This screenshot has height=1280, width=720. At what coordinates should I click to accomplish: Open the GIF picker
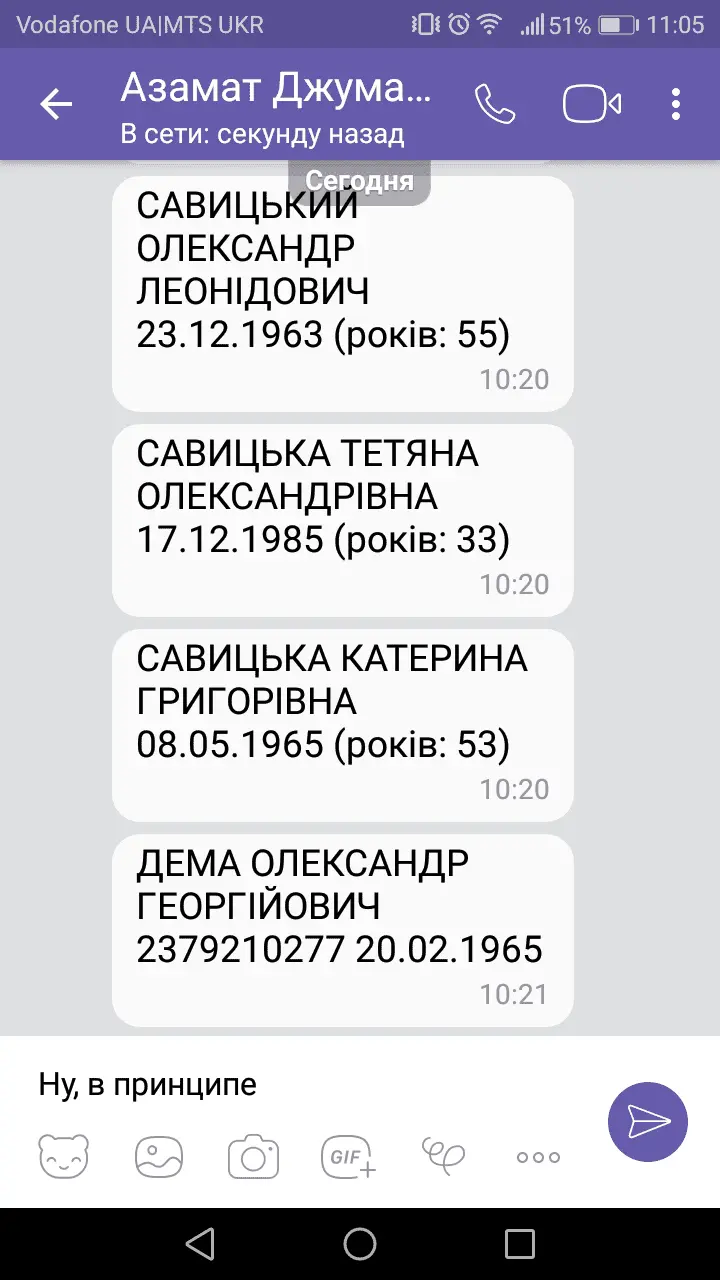click(x=348, y=1157)
